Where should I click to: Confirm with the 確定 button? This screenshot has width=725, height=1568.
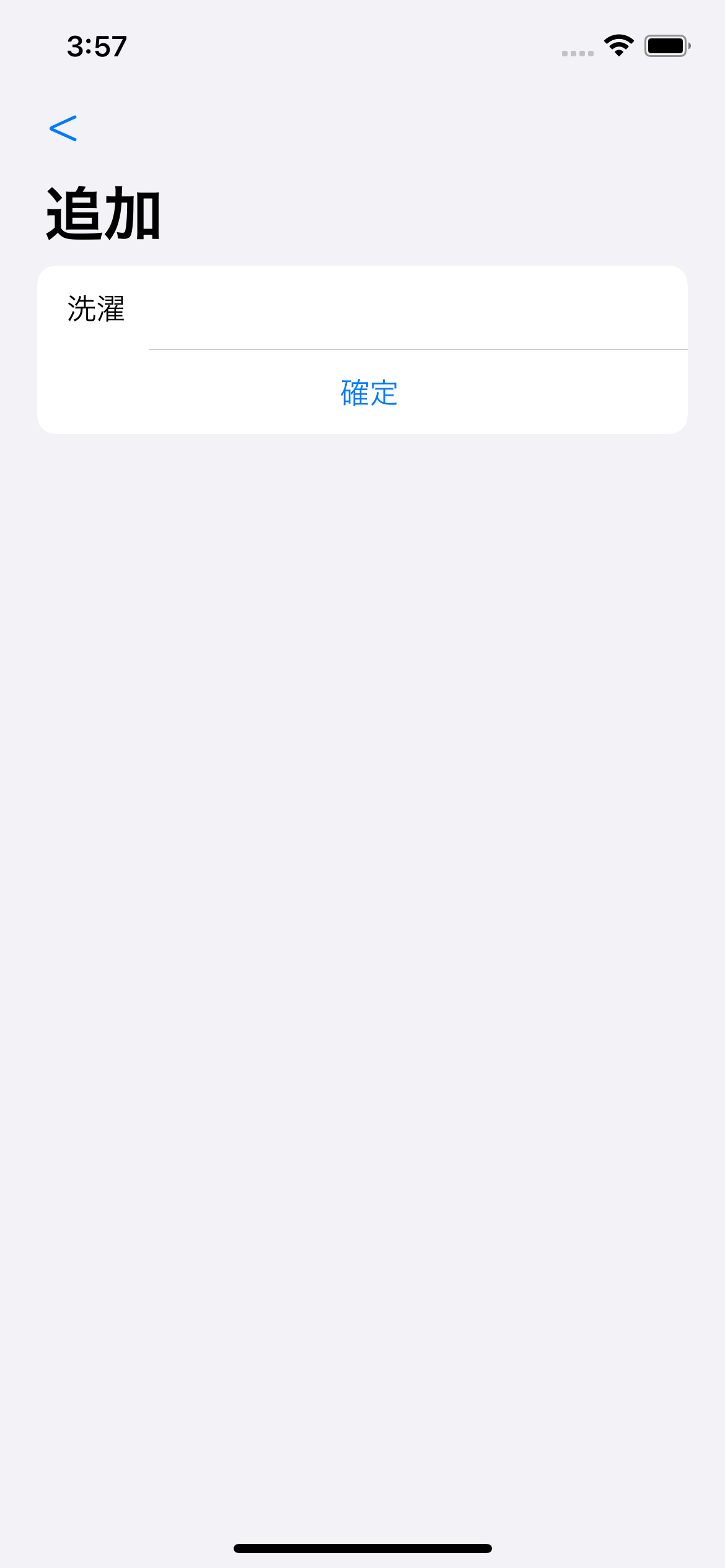point(369,393)
